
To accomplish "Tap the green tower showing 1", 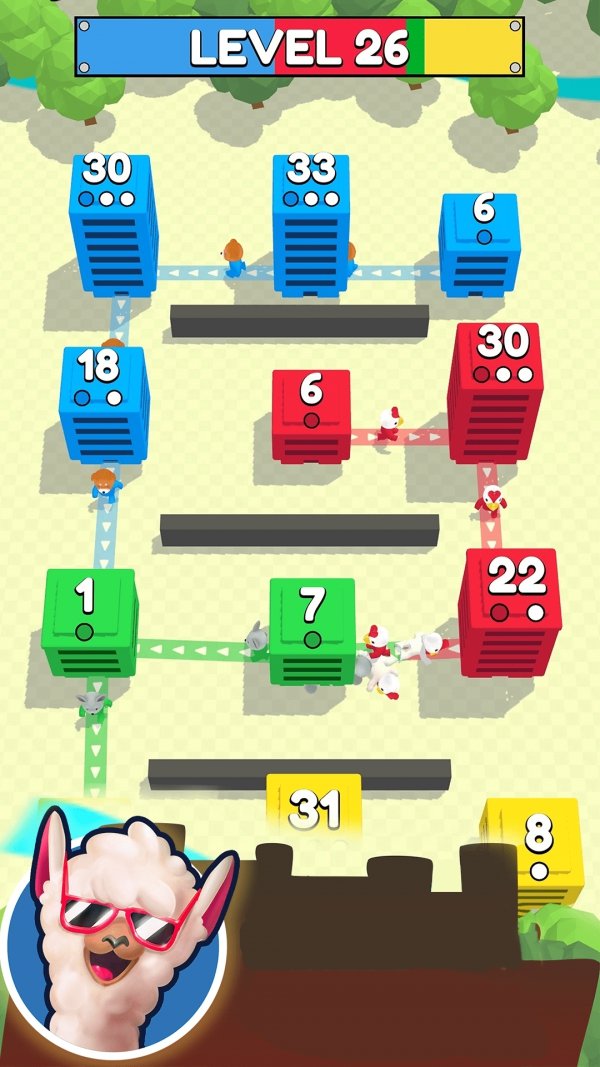I will pyautogui.click(x=88, y=625).
